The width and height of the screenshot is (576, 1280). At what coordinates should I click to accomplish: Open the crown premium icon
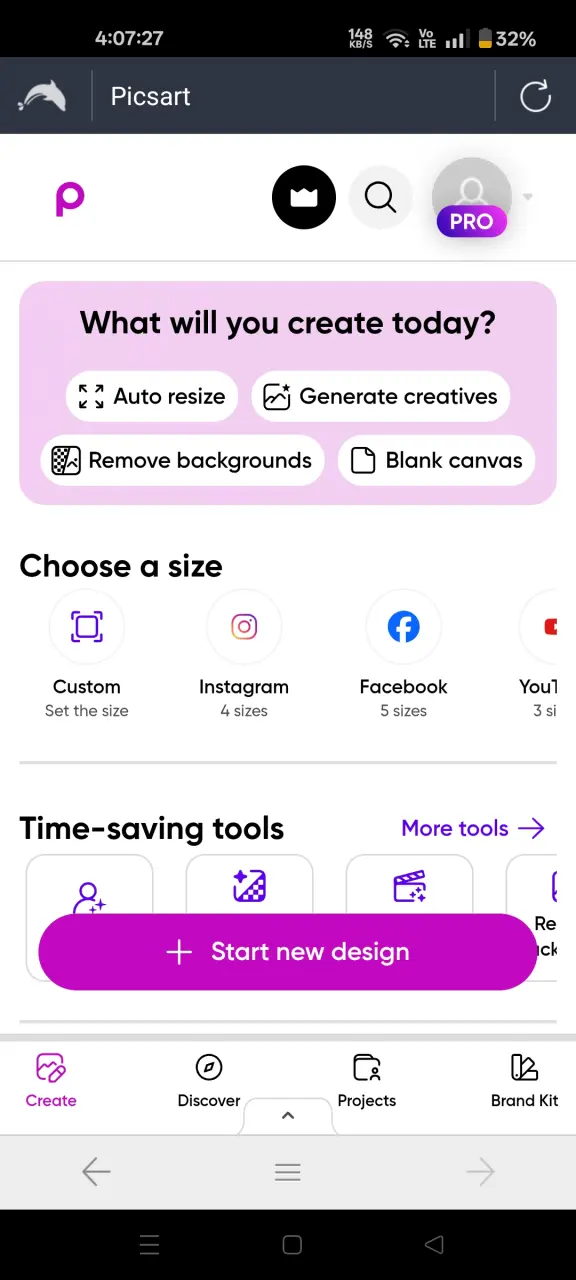pos(304,197)
